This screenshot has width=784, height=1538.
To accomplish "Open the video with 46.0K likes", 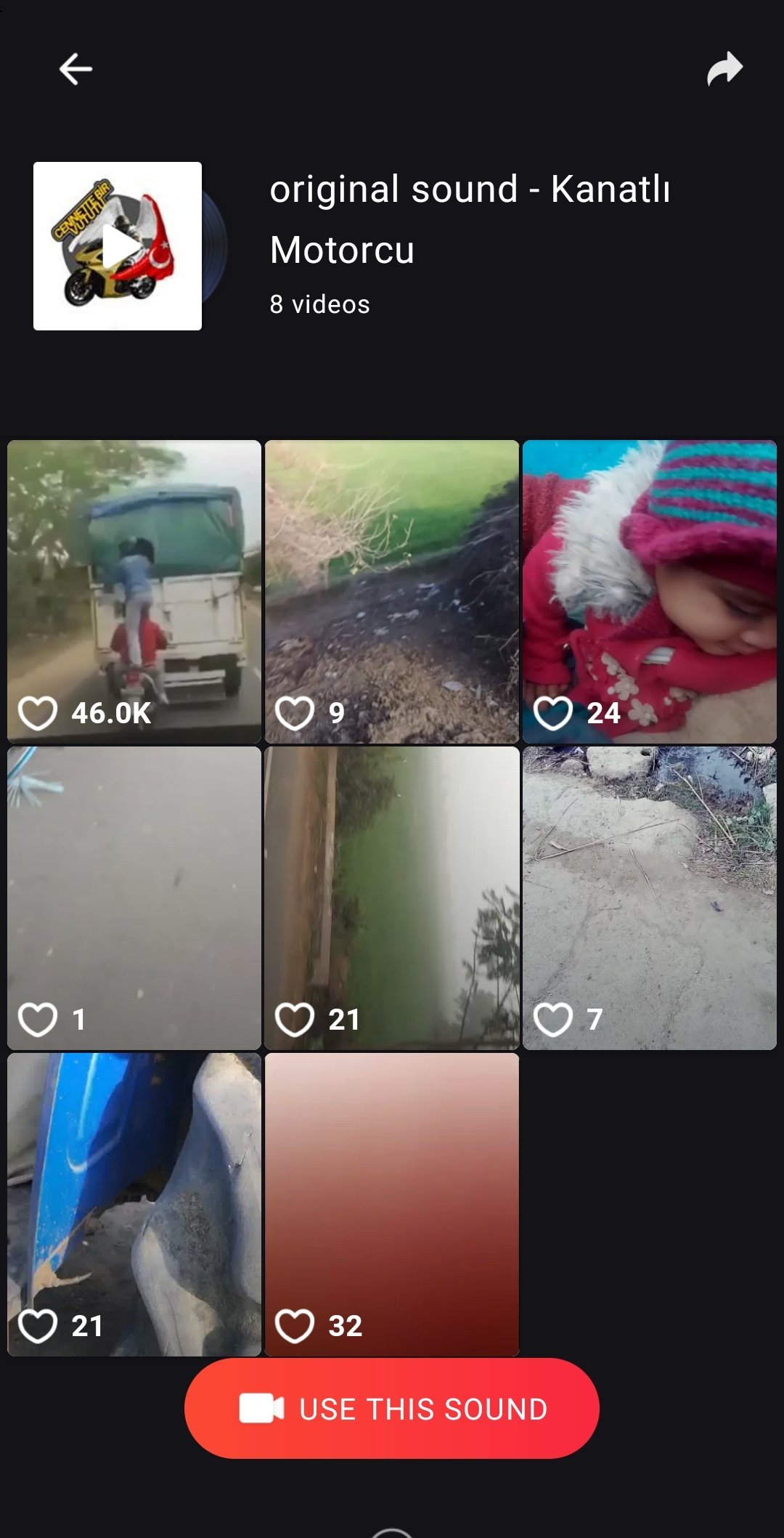I will pos(134,591).
